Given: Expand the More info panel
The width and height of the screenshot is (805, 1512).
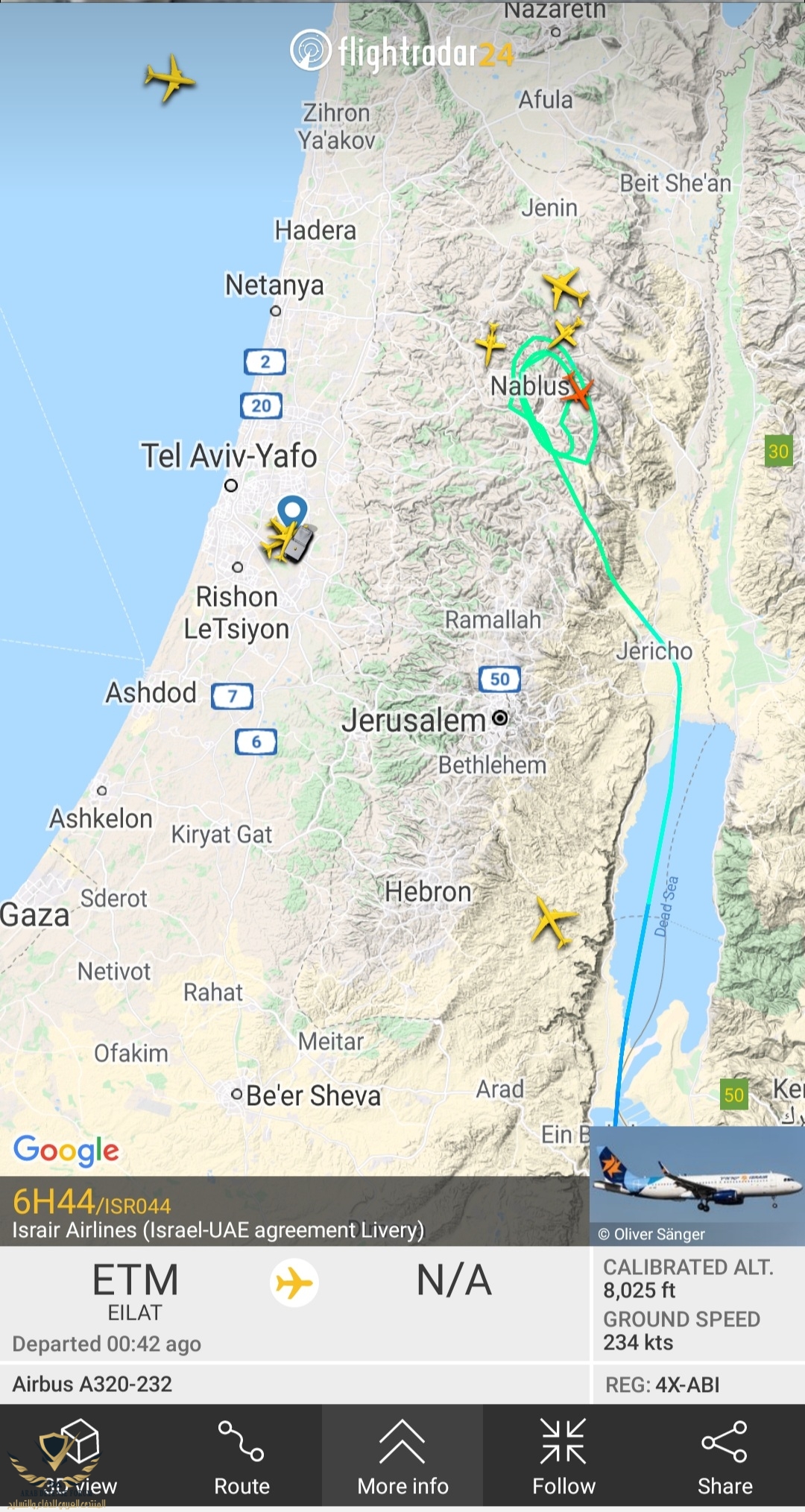Looking at the screenshot, I should (x=402, y=1455).
